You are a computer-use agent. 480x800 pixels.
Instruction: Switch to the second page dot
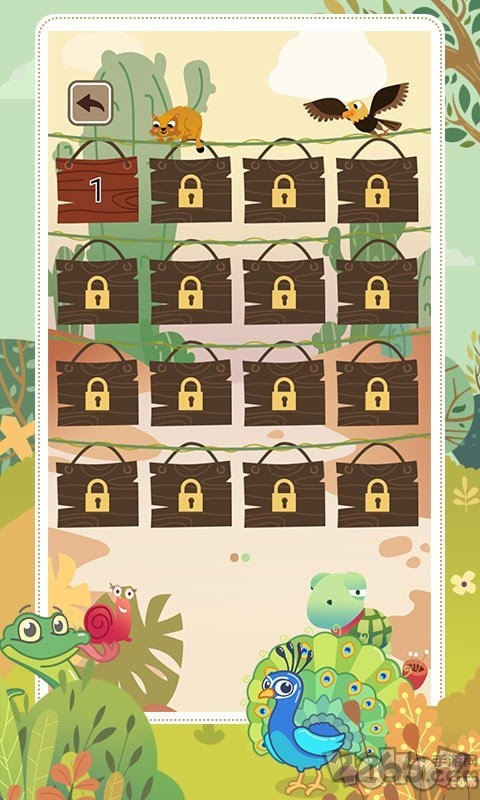click(x=246, y=557)
